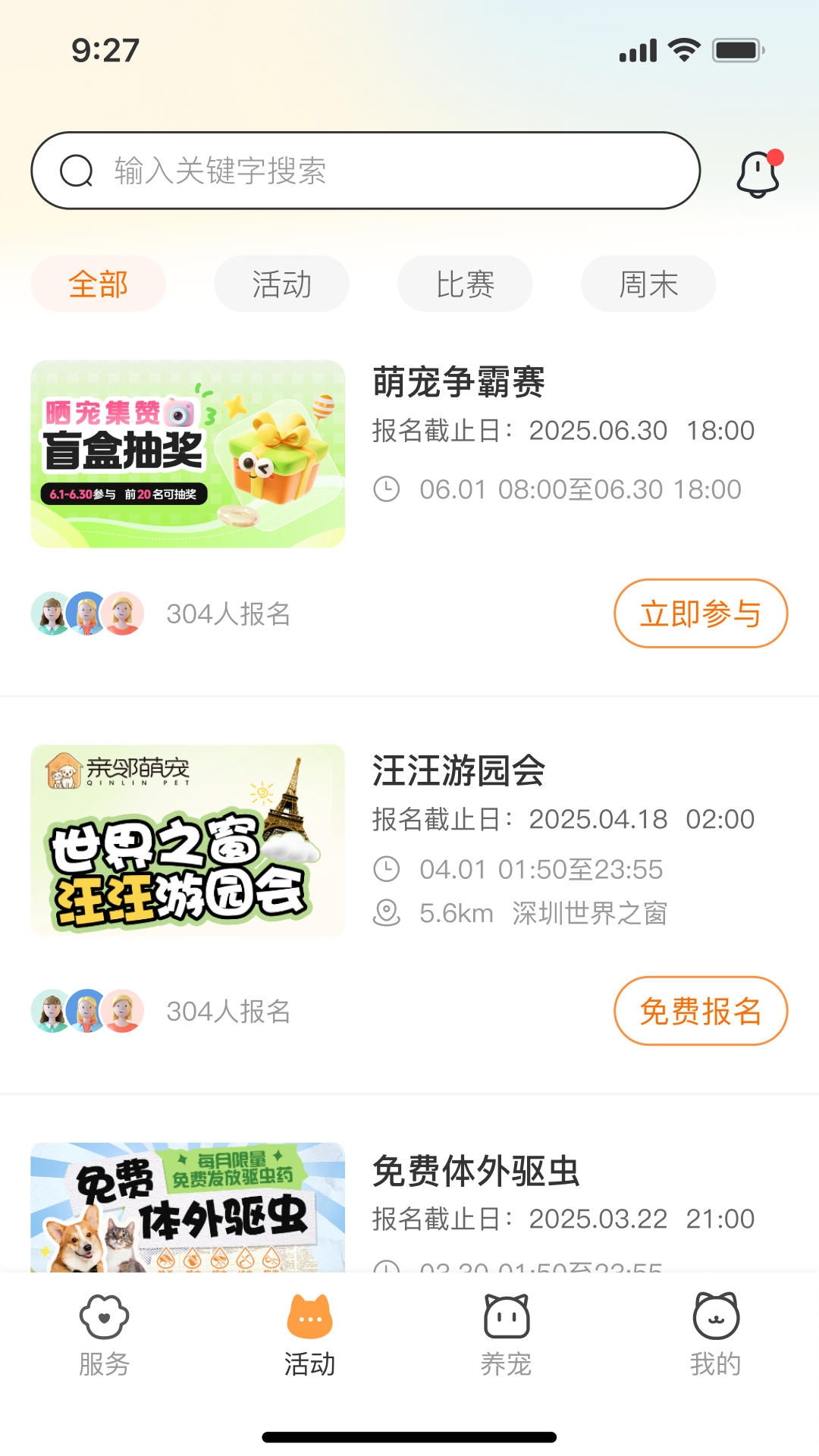This screenshot has height=1456, width=819.
Task: Tap 免费报名 on 汪汪游园会
Action: point(700,1012)
